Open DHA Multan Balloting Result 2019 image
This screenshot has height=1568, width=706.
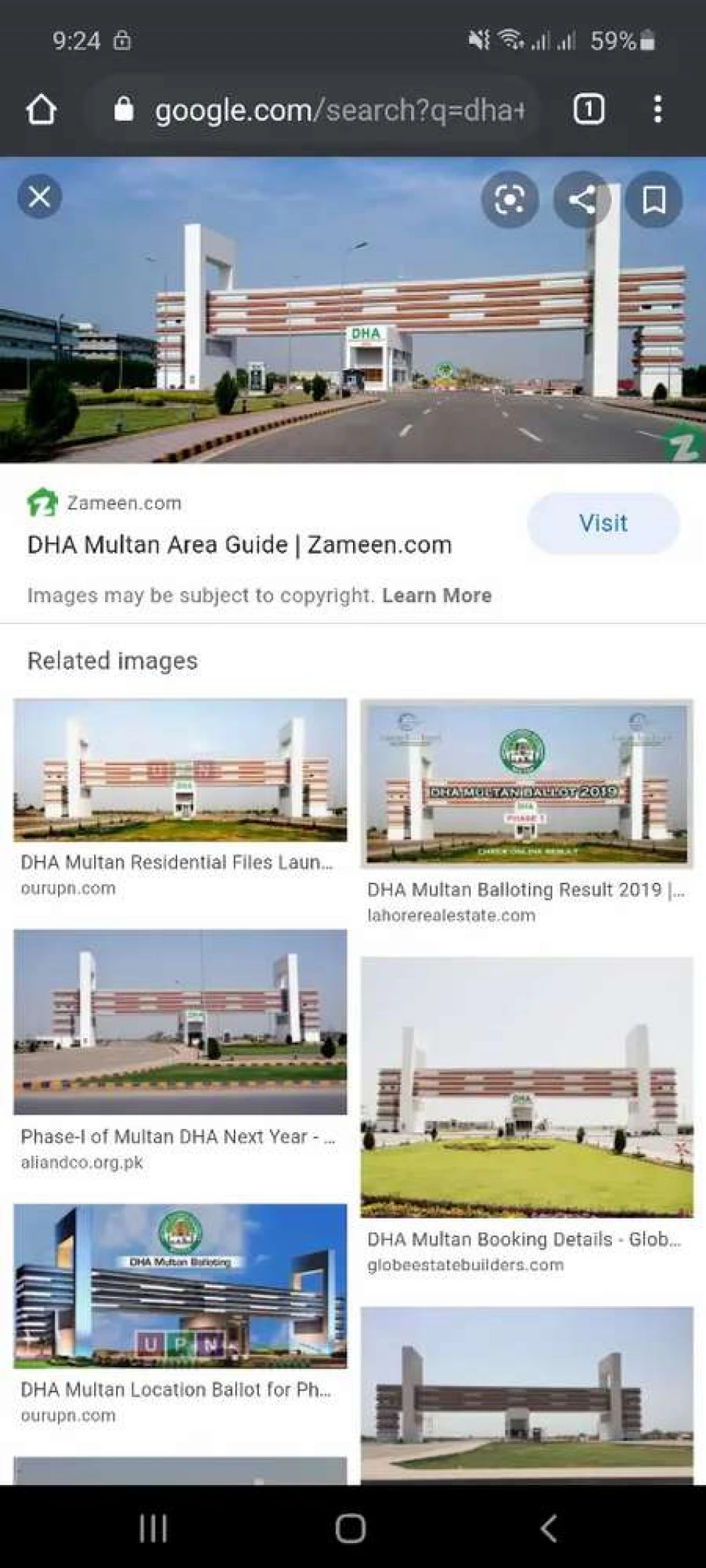coord(527,784)
